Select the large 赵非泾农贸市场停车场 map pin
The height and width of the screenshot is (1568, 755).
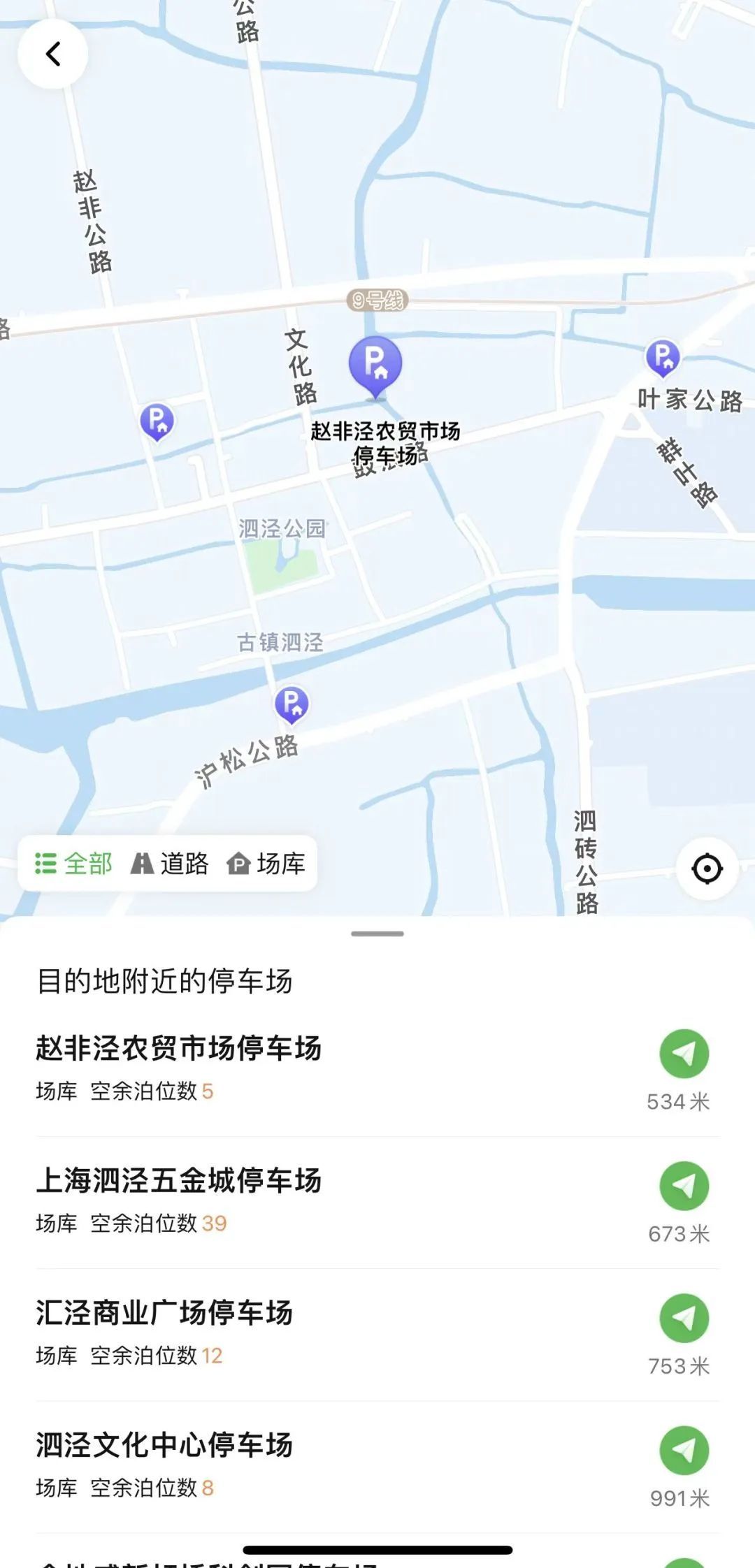(375, 365)
